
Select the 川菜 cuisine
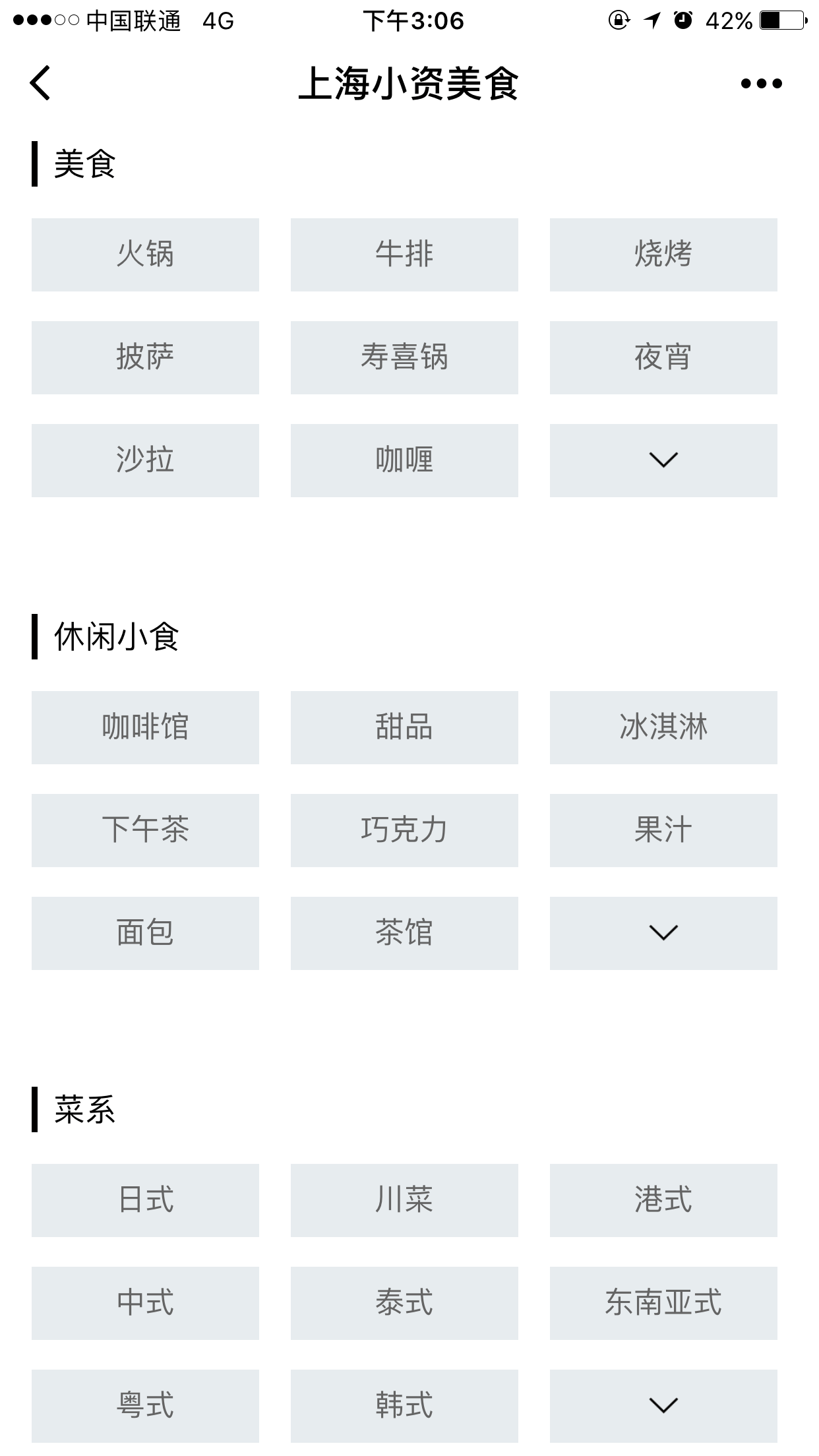404,1200
